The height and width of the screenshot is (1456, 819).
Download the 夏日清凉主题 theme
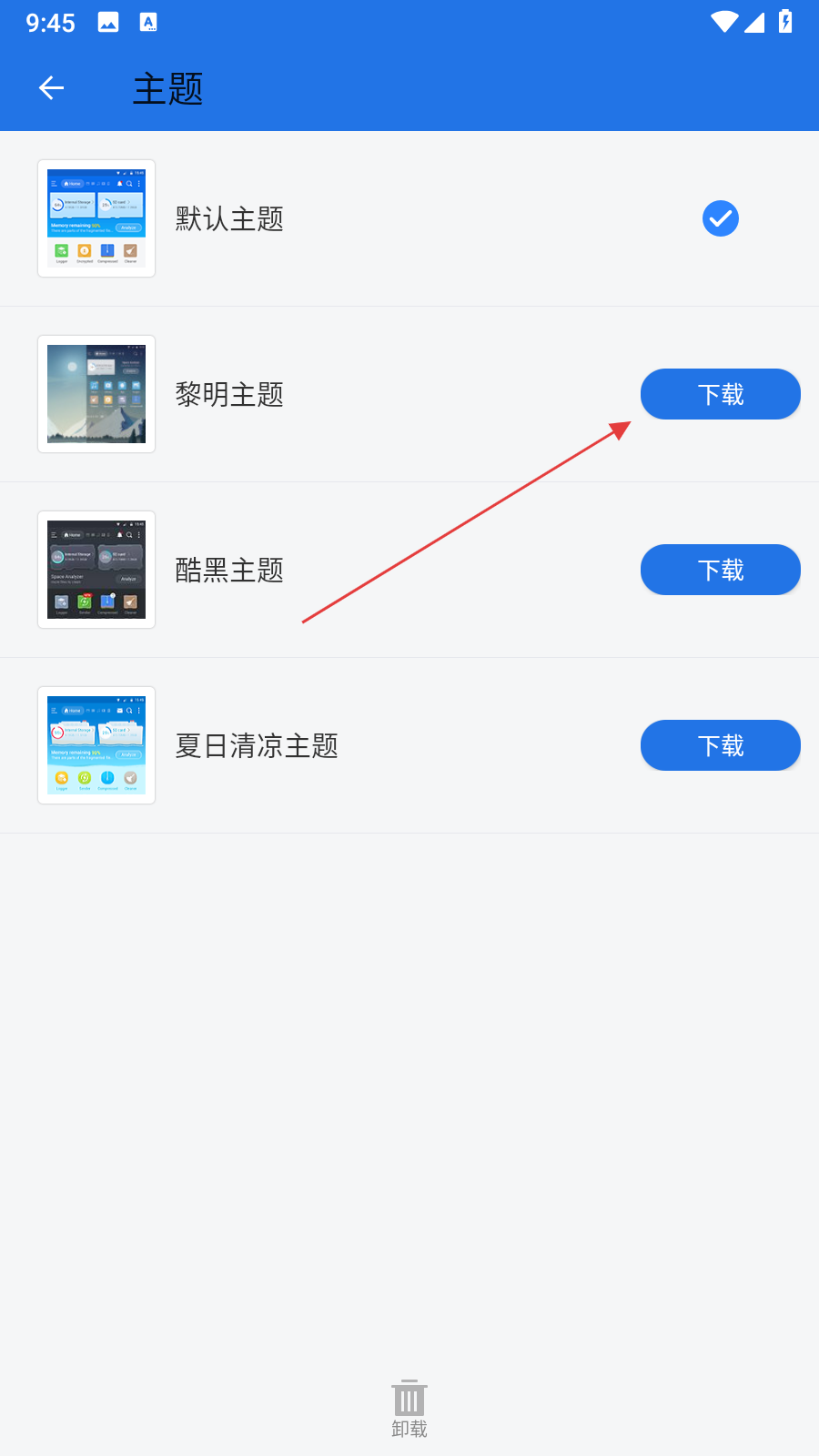click(x=720, y=745)
